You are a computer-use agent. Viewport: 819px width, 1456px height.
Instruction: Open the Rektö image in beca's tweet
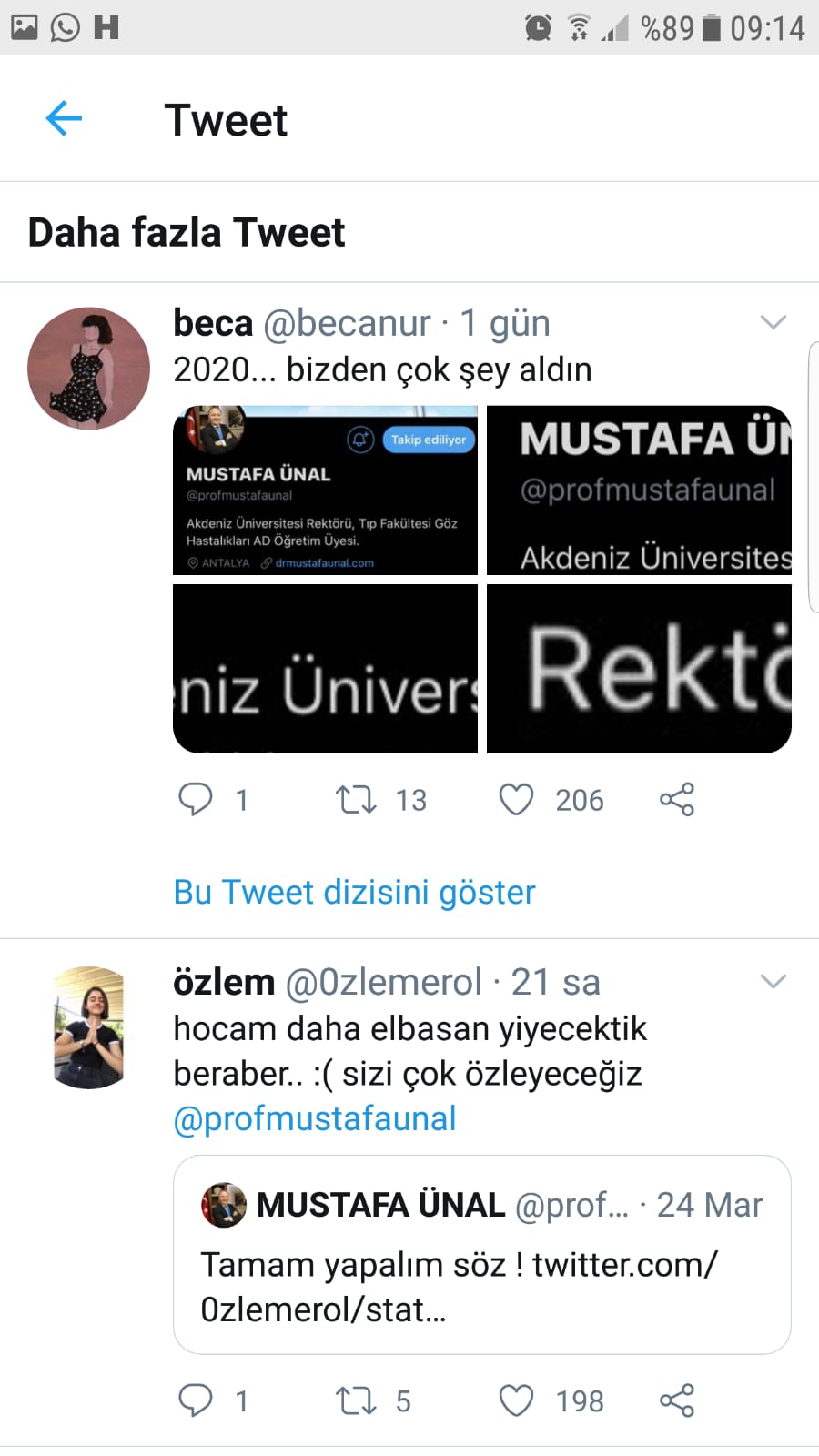point(639,669)
